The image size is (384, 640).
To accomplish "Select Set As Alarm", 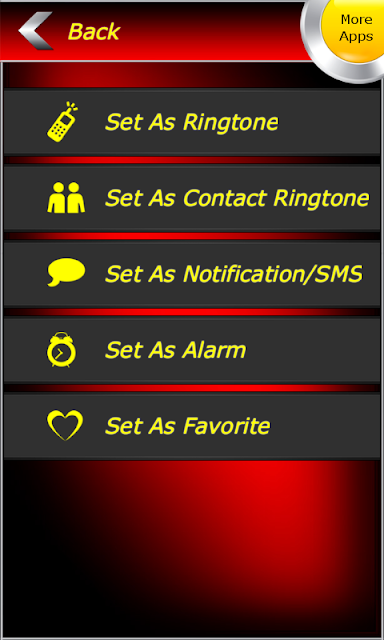I will click(192, 350).
